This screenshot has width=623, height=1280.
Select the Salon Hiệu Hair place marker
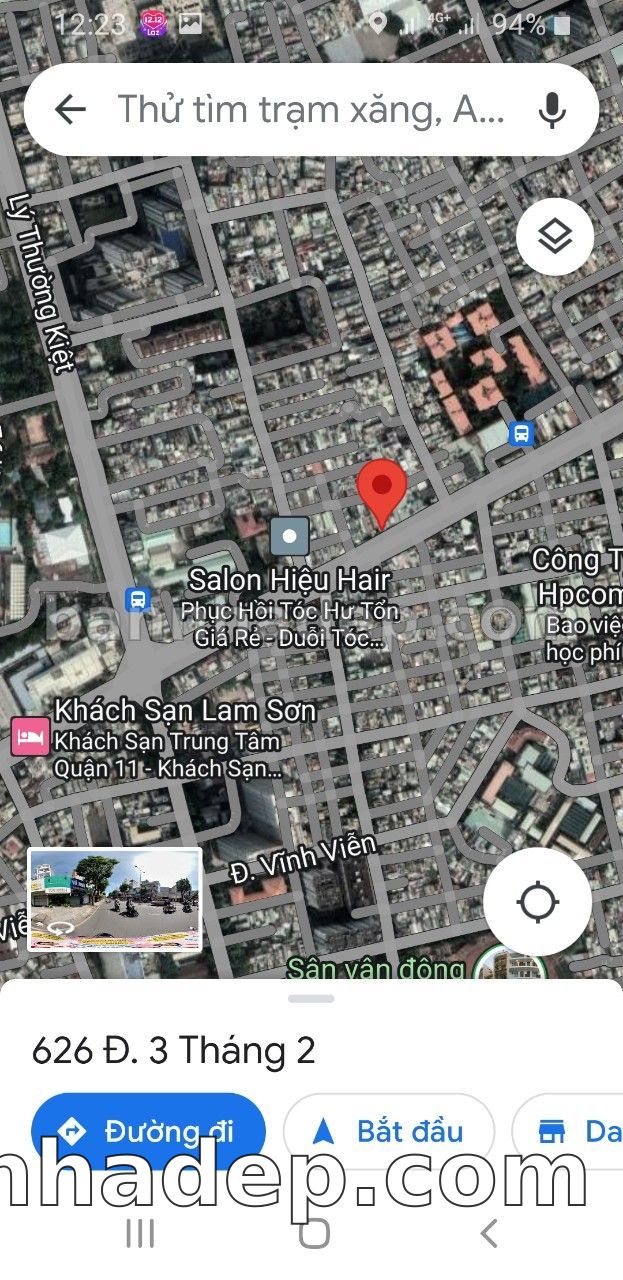point(290,537)
